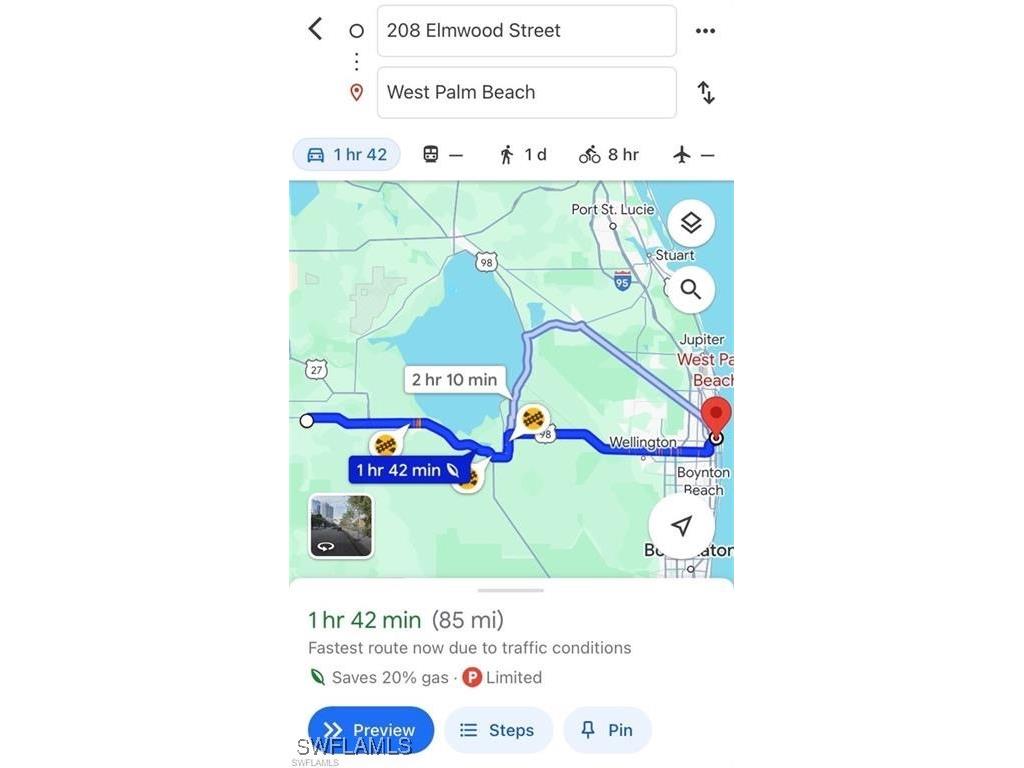Screen dimensions: 1024x768
Task: Switch to flights mode
Action: click(x=694, y=155)
